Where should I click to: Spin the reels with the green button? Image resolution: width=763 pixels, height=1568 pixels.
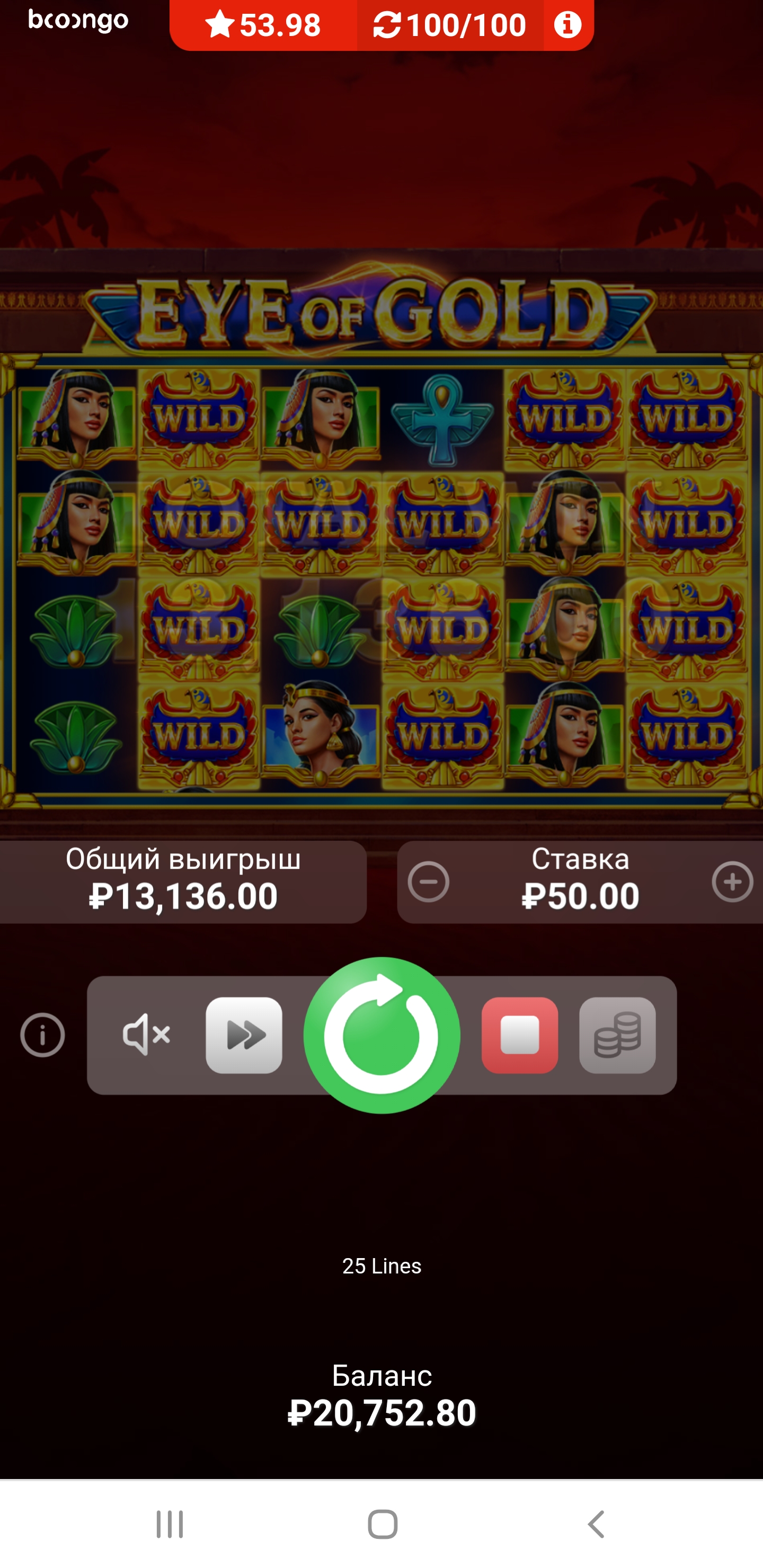click(x=382, y=1036)
